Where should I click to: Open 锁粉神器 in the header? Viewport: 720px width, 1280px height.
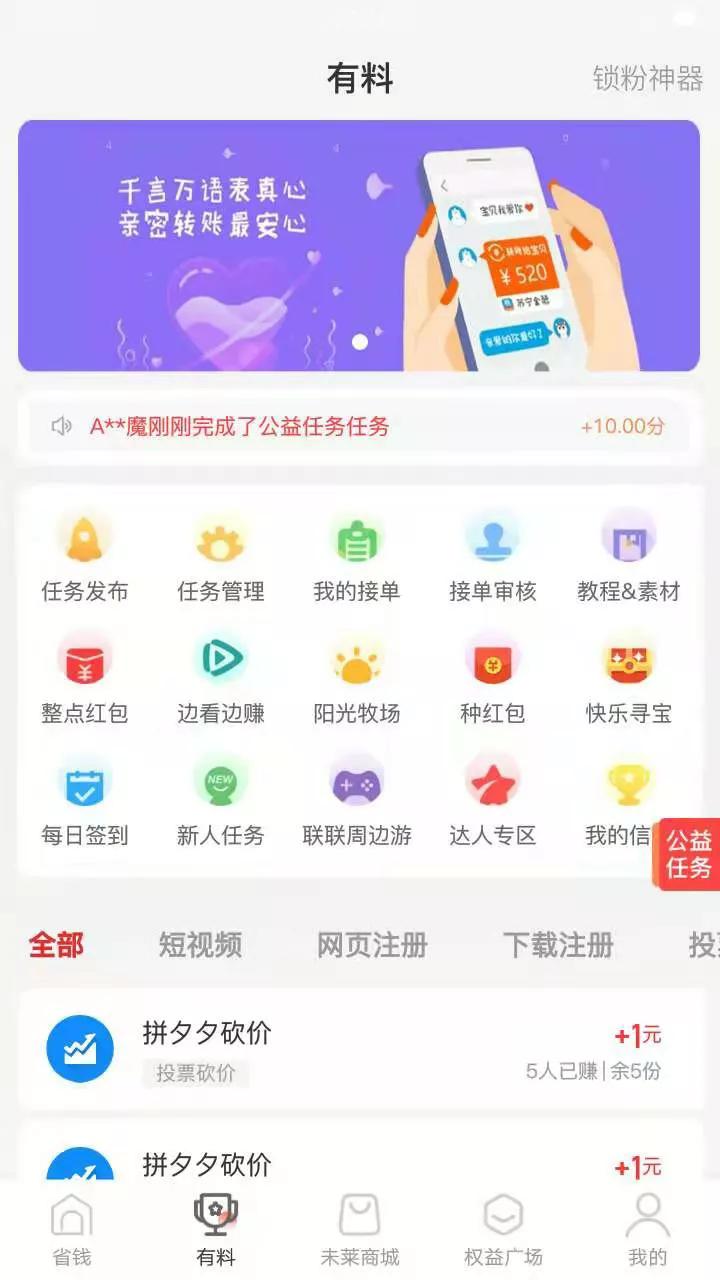(648, 78)
